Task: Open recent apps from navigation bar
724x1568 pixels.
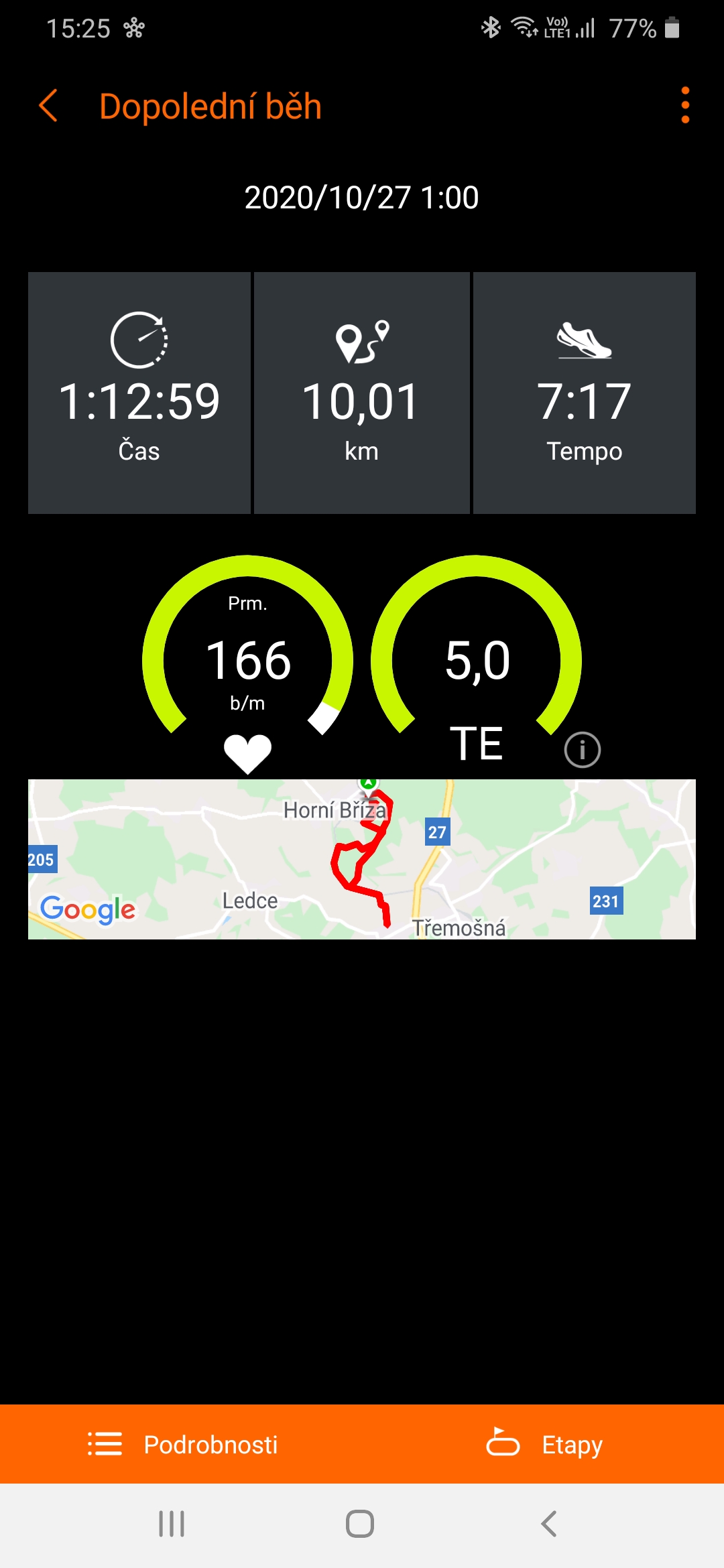Action: tap(172, 1524)
